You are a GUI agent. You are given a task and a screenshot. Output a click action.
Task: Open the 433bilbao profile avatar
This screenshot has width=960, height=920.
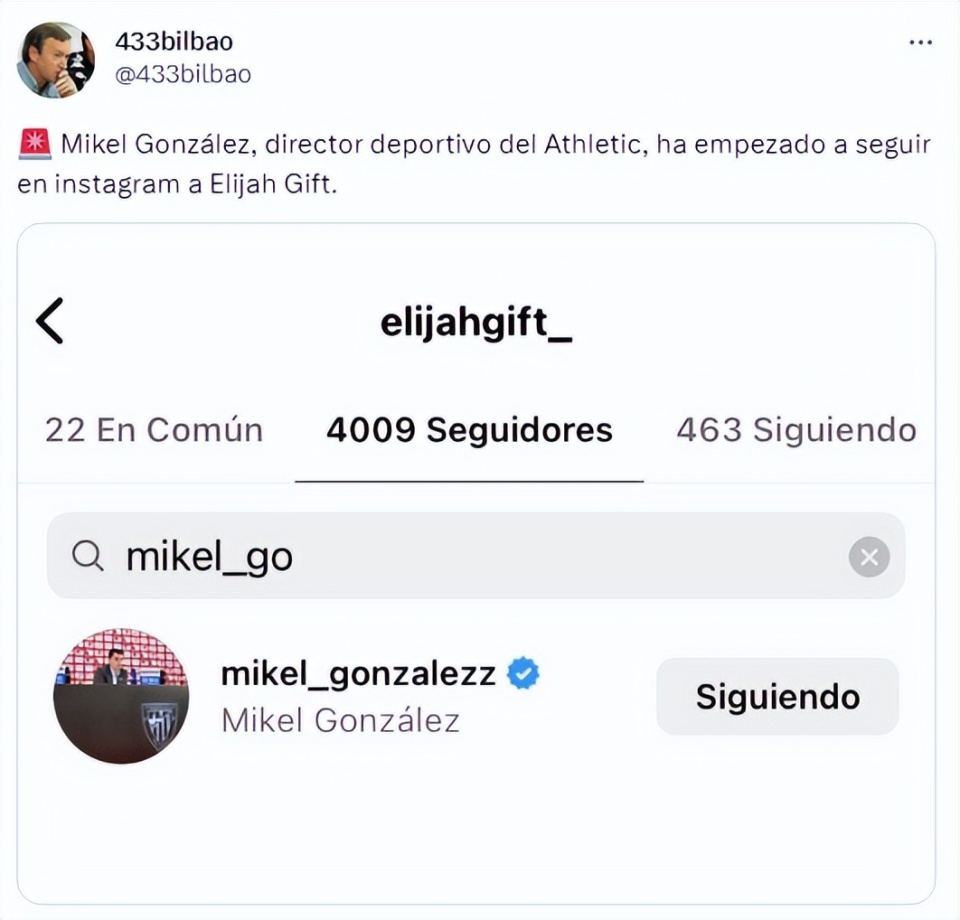pyautogui.click(x=56, y=60)
